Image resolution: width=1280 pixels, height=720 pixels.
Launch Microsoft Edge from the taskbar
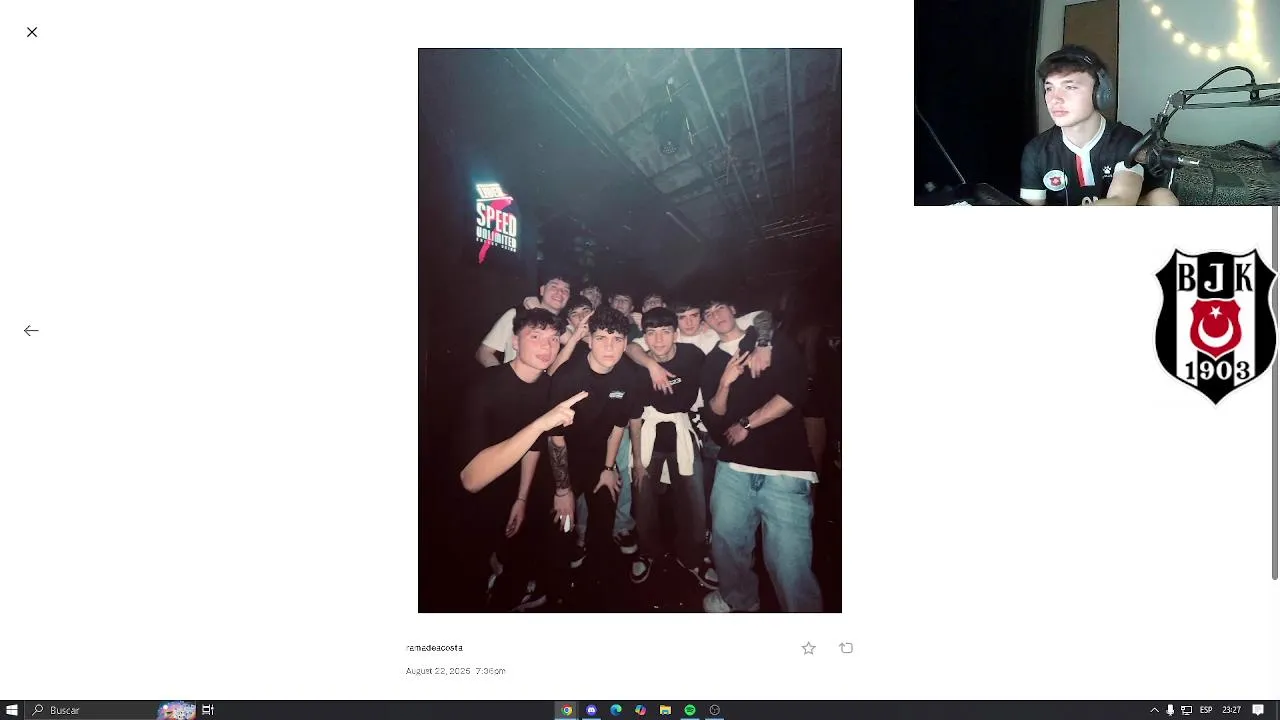coord(616,710)
